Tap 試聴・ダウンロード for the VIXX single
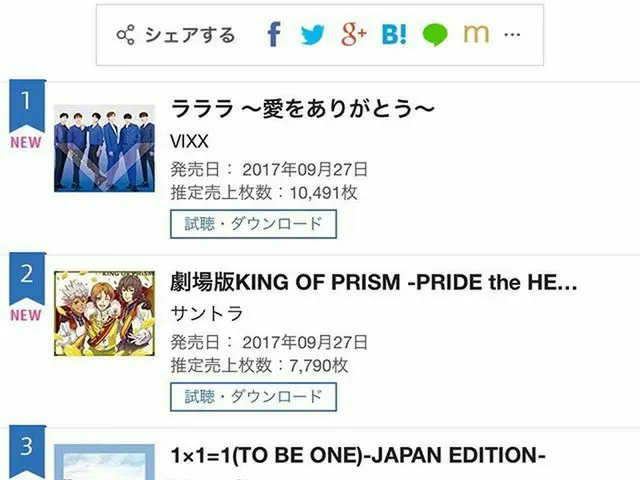This screenshot has width=640, height=480. pos(253,223)
